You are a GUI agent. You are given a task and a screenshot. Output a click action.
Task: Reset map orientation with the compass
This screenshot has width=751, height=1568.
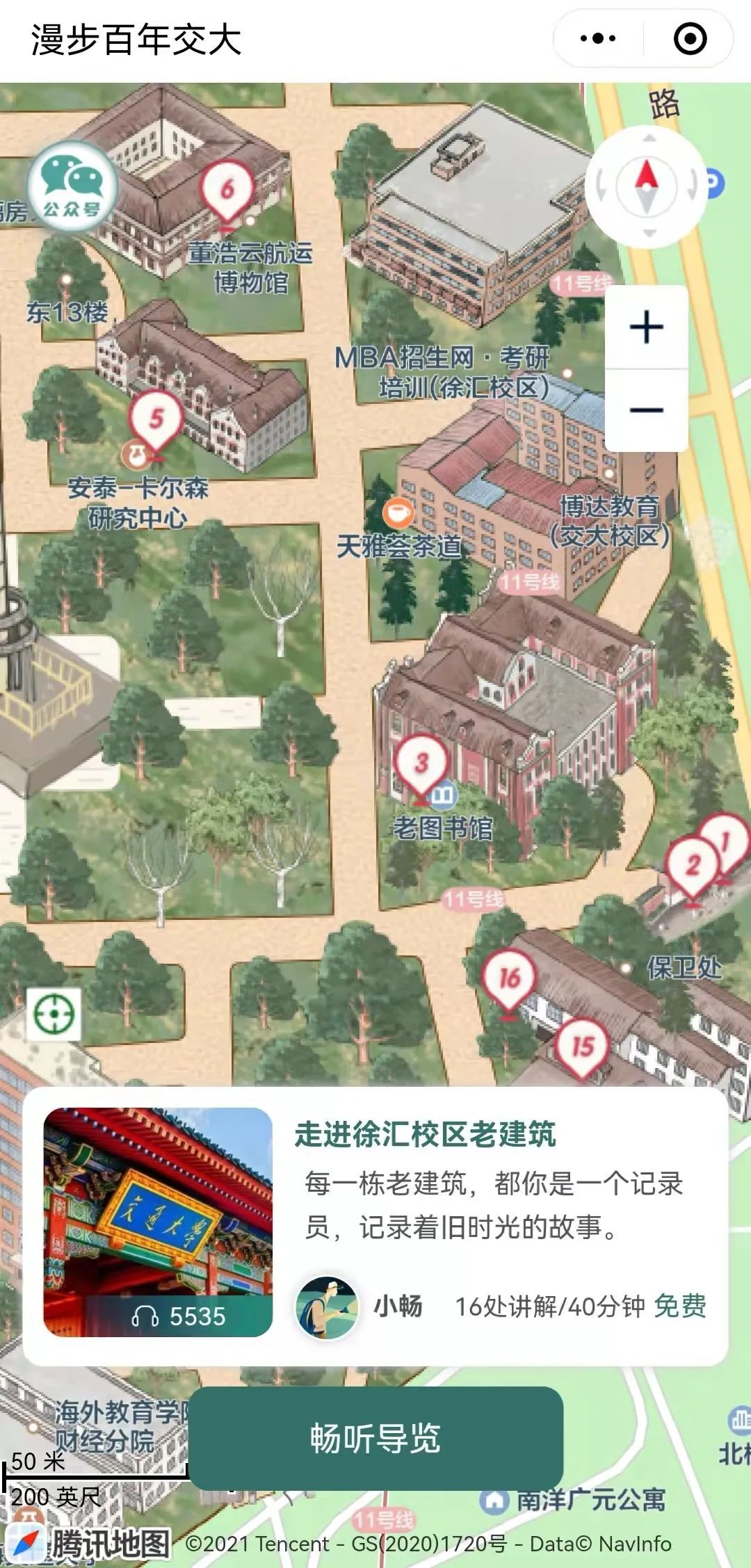click(x=647, y=186)
